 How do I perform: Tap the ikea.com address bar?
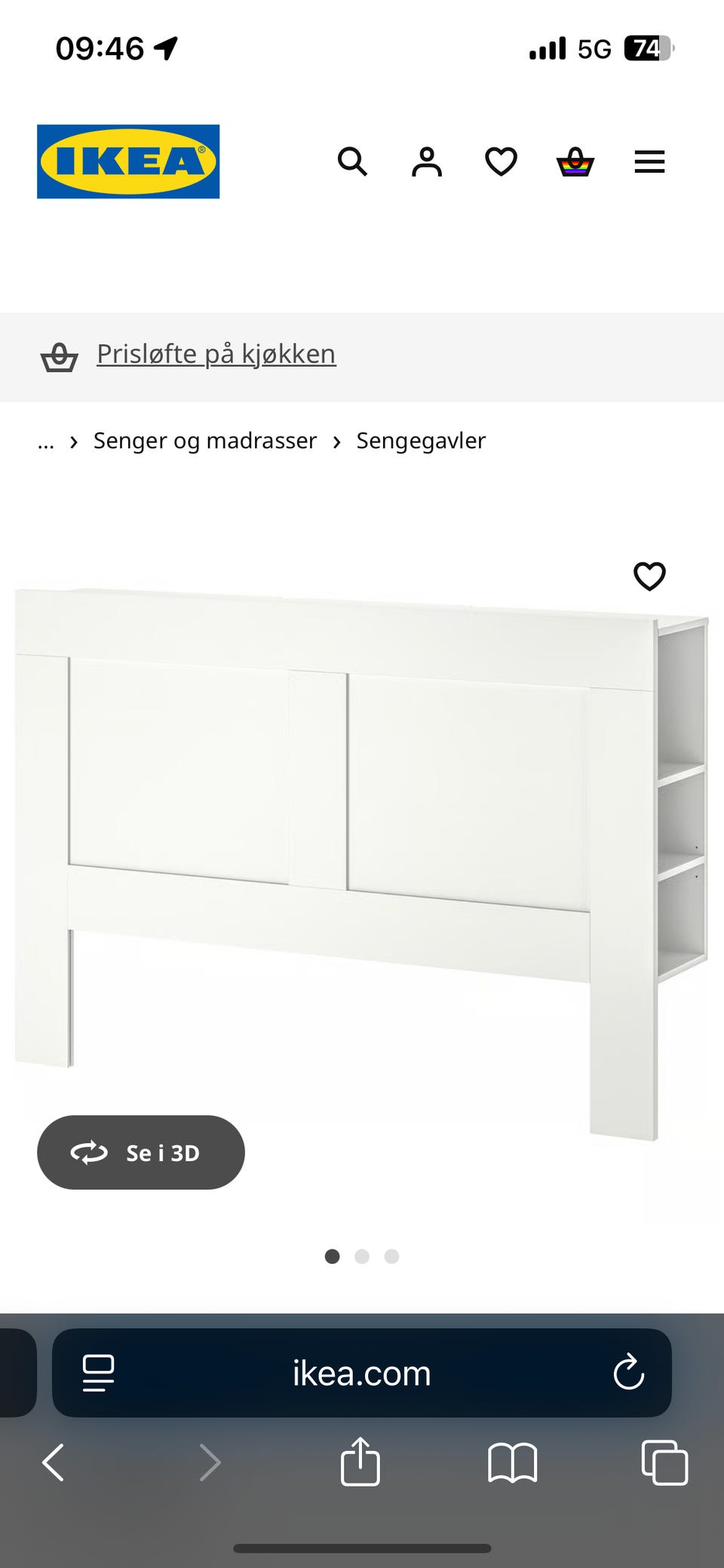(x=361, y=1373)
